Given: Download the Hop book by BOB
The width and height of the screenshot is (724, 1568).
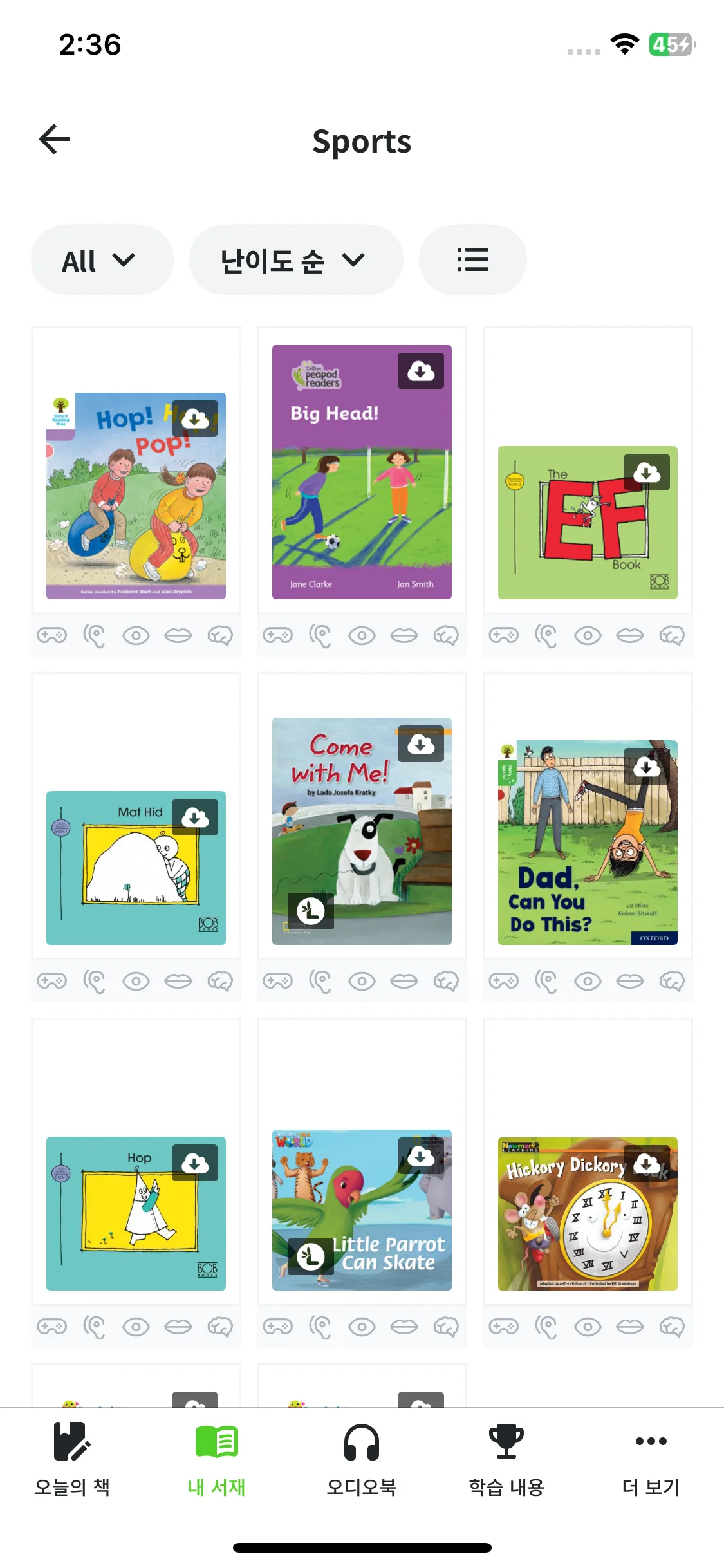Looking at the screenshot, I should [194, 1163].
